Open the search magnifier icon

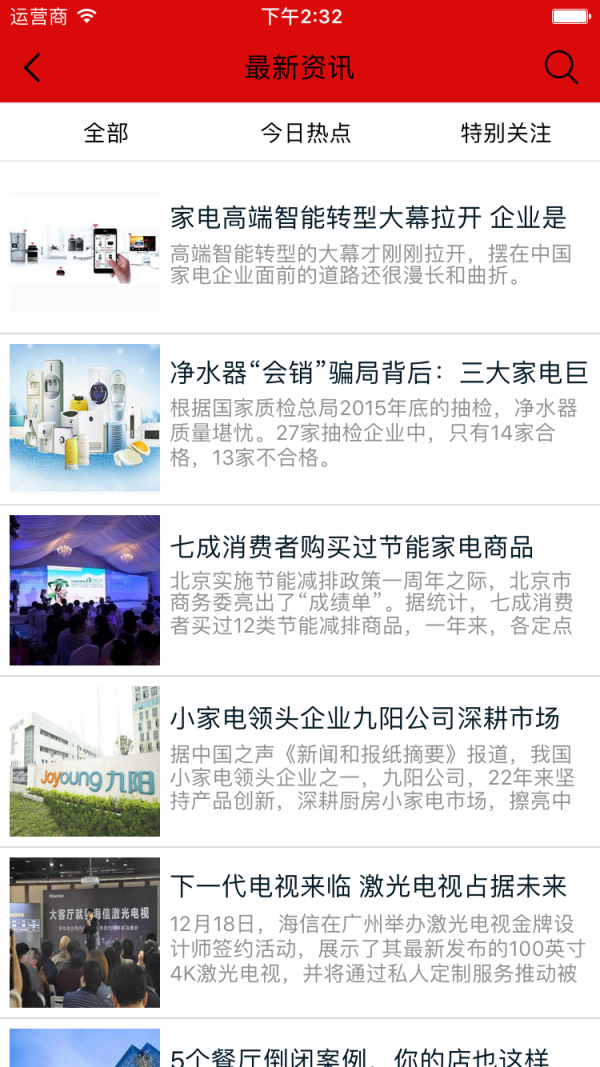(x=561, y=68)
